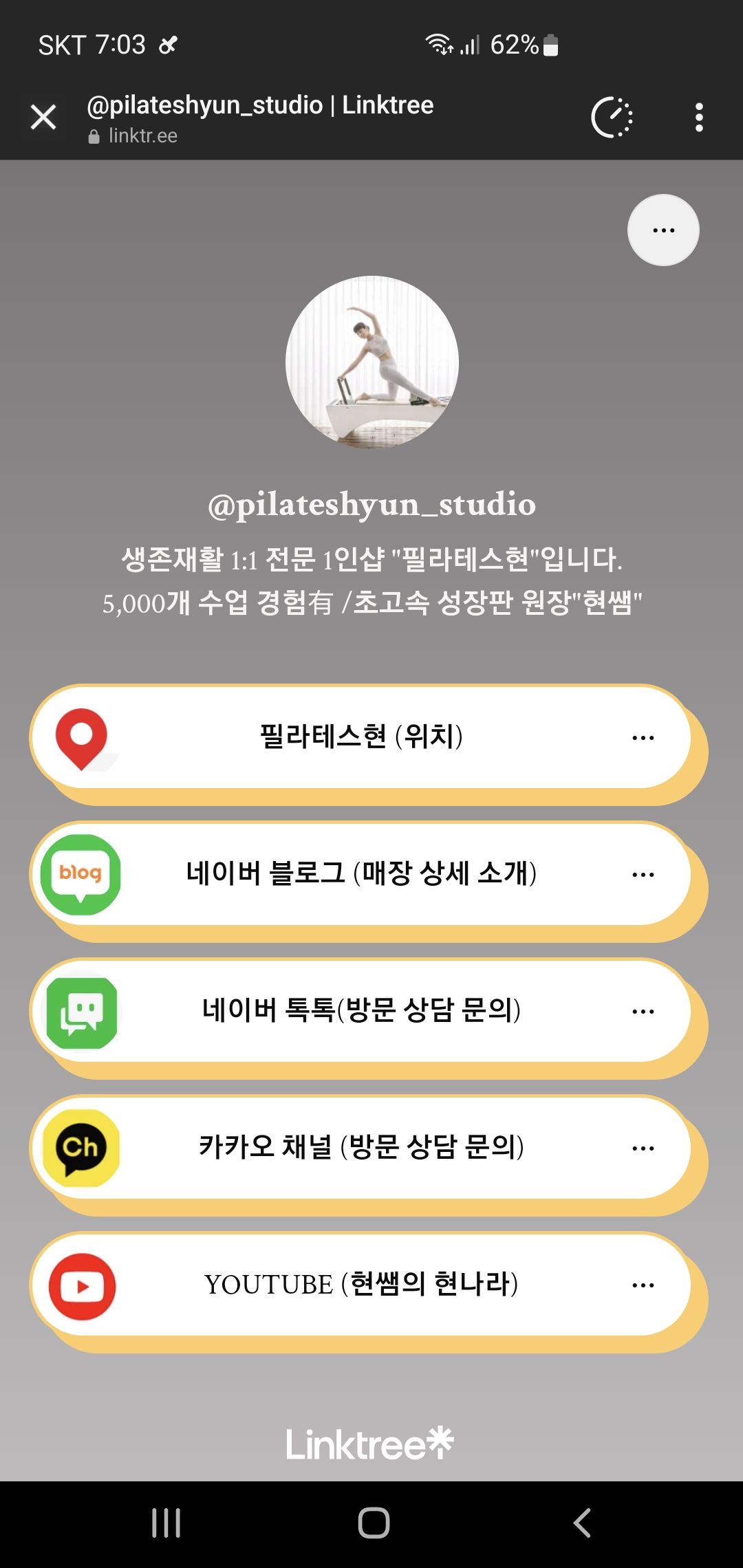
Task: Open share options for 필라테스현 (위치) link
Action: tap(642, 738)
